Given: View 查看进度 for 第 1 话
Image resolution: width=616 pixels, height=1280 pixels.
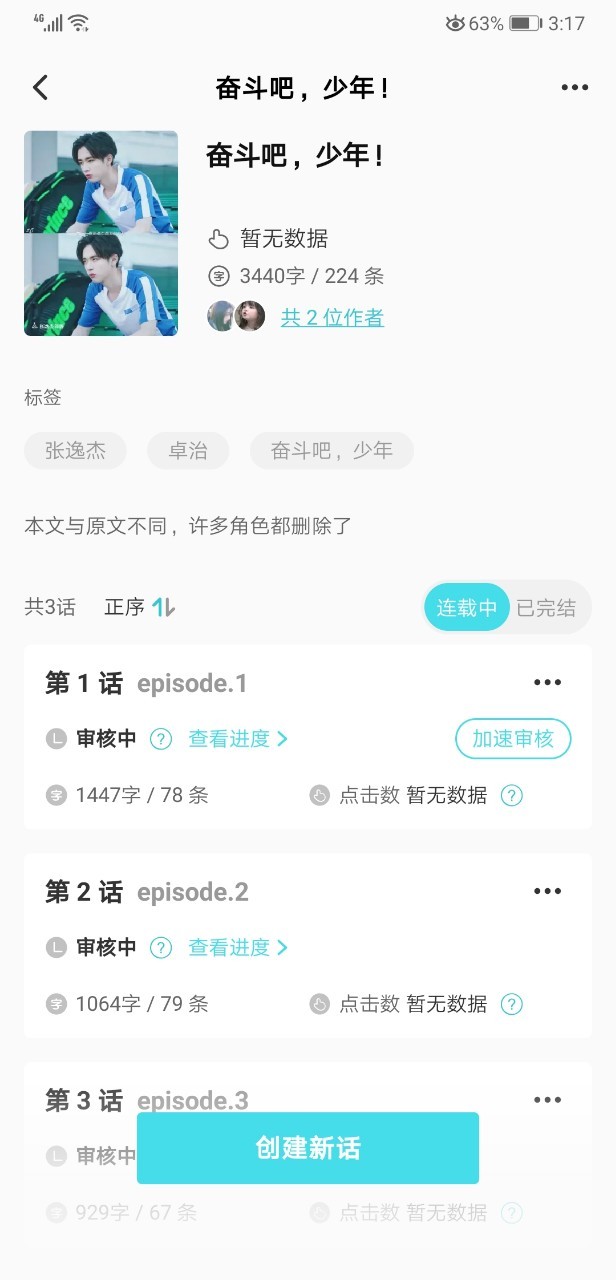Looking at the screenshot, I should click(x=238, y=739).
